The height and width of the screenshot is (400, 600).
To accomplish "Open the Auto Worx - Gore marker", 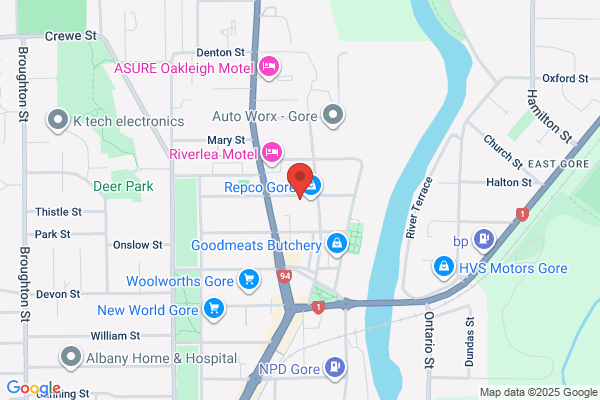I will pos(333,116).
